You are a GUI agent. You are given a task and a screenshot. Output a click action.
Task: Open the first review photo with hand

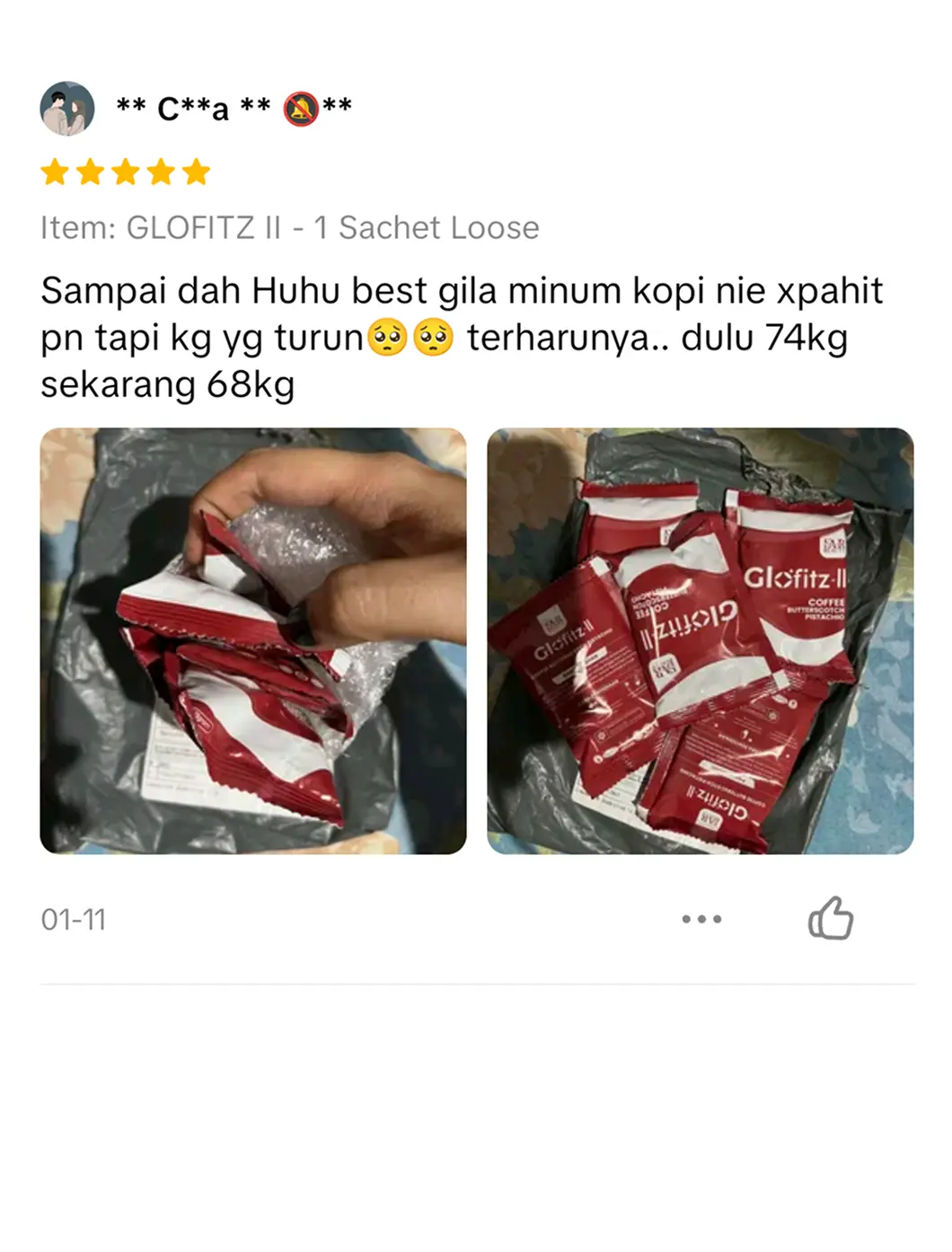tap(253, 640)
